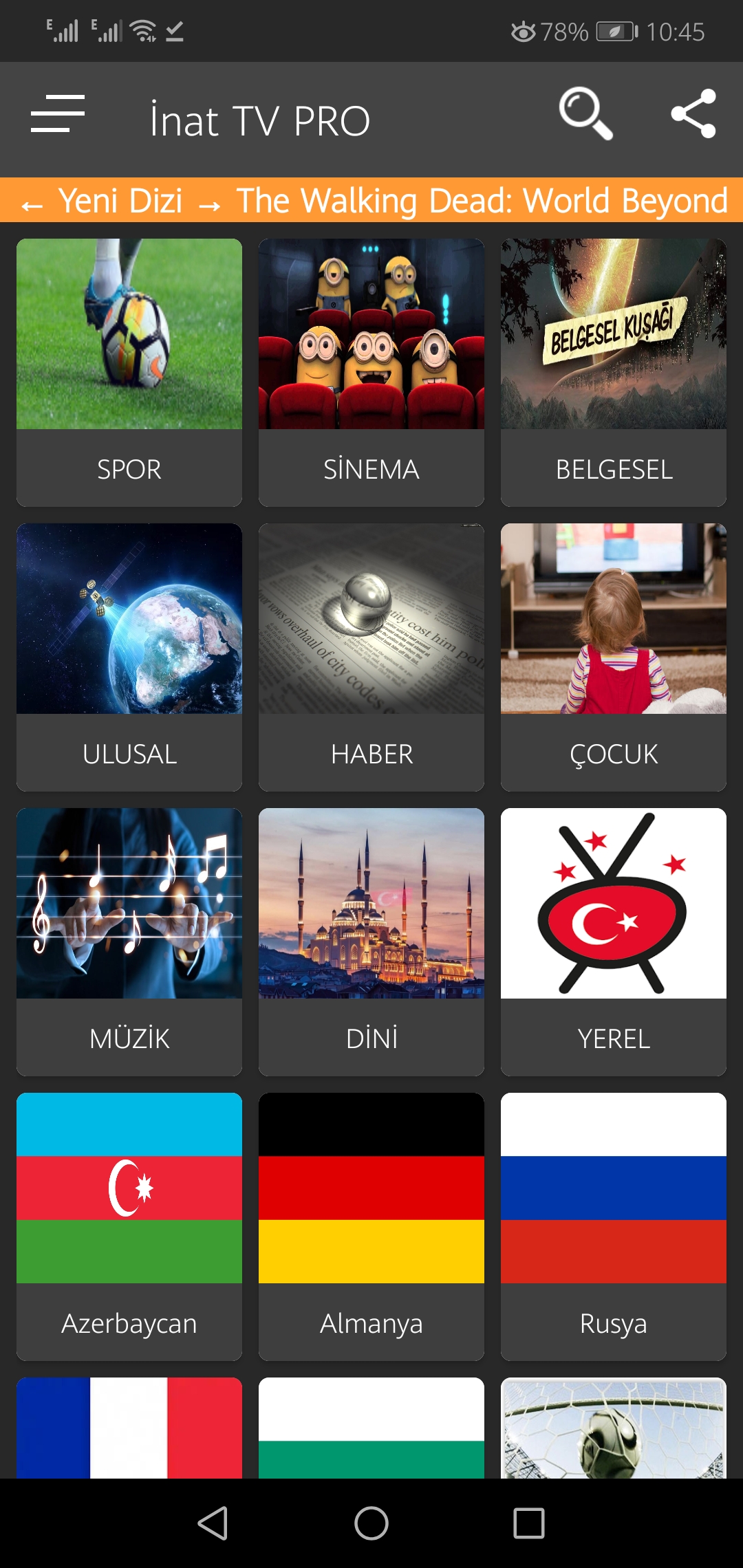Go back with the system back button
Image resolution: width=743 pixels, height=1568 pixels.
coord(213,1523)
